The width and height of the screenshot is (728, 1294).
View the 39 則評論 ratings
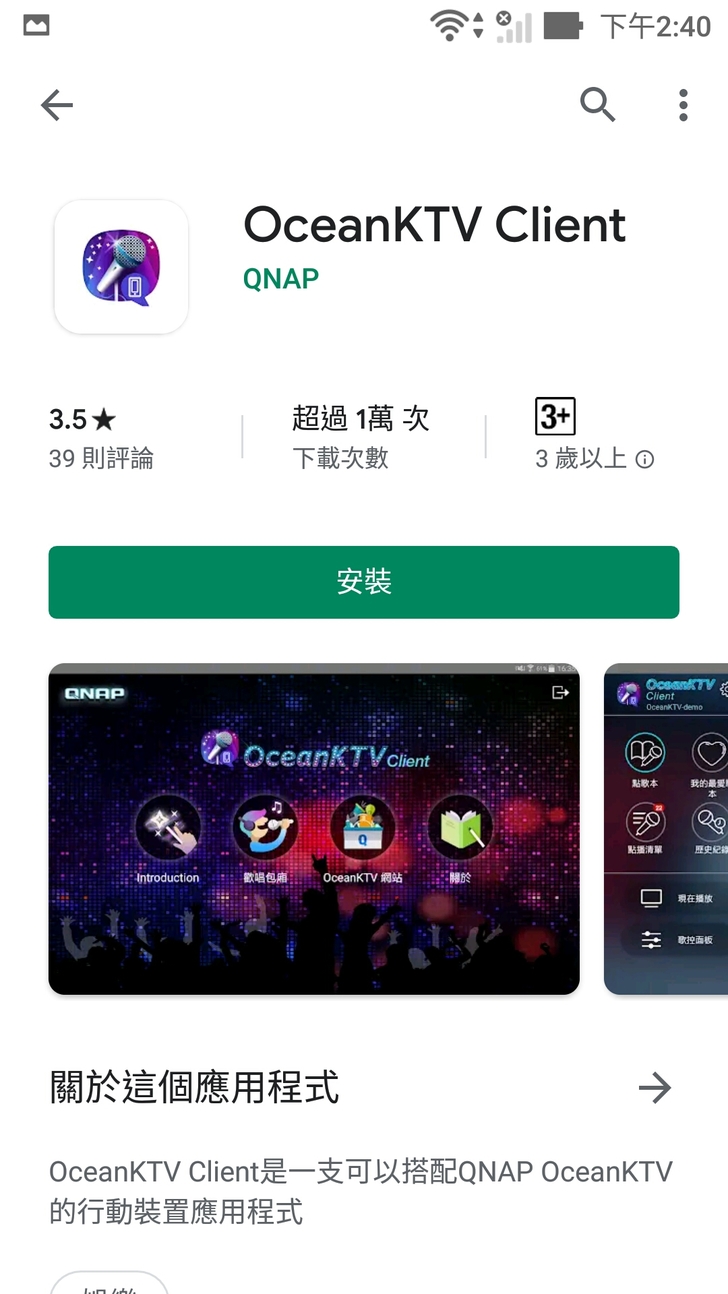pyautogui.click(x=101, y=438)
